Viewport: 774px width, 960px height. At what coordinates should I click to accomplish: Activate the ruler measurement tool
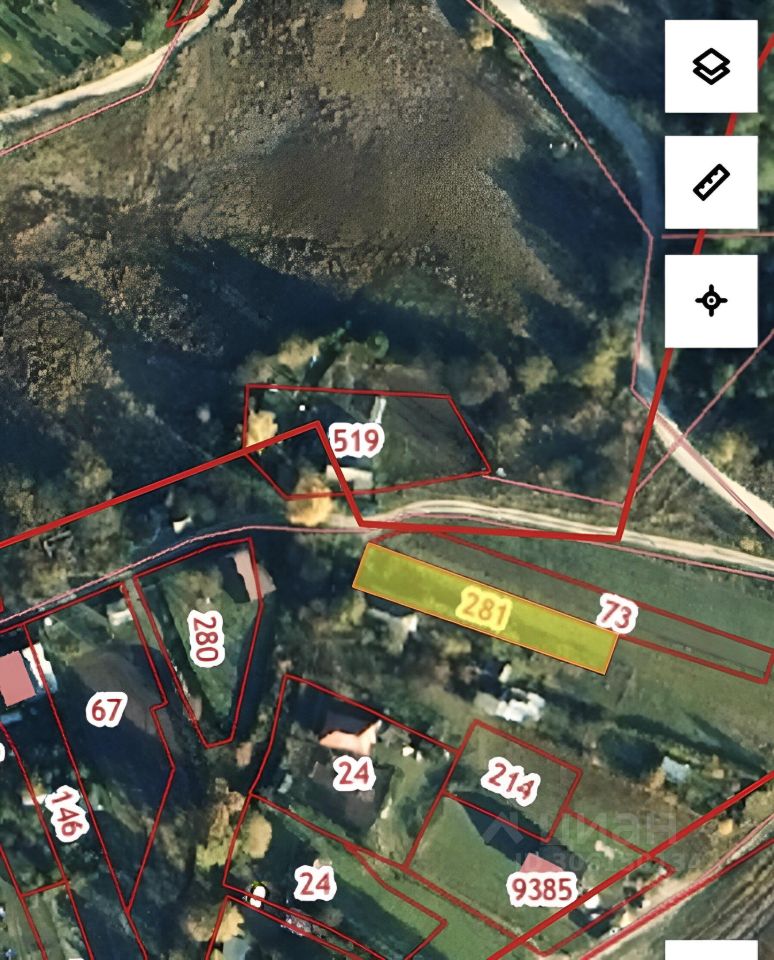pos(711,183)
